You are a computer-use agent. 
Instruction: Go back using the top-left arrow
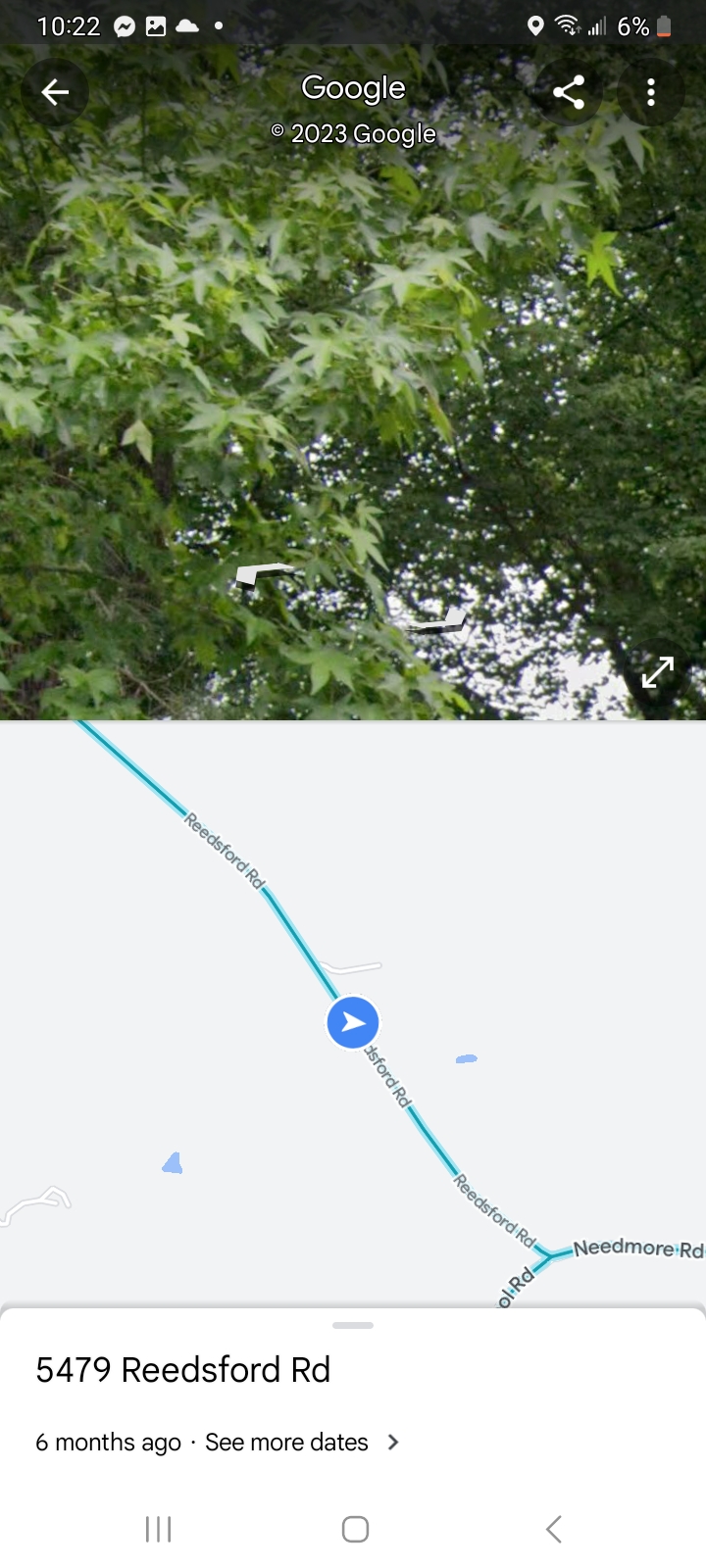point(55,92)
